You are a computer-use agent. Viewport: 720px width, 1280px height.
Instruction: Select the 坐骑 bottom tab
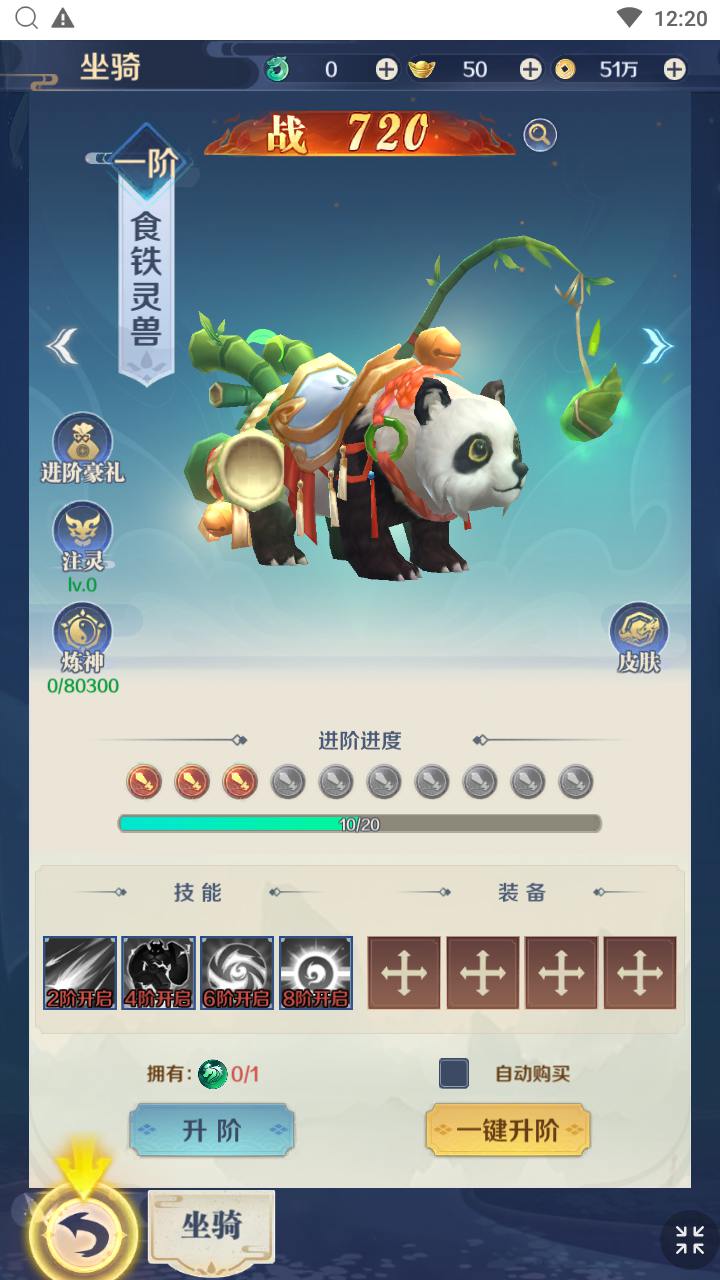pos(211,1225)
